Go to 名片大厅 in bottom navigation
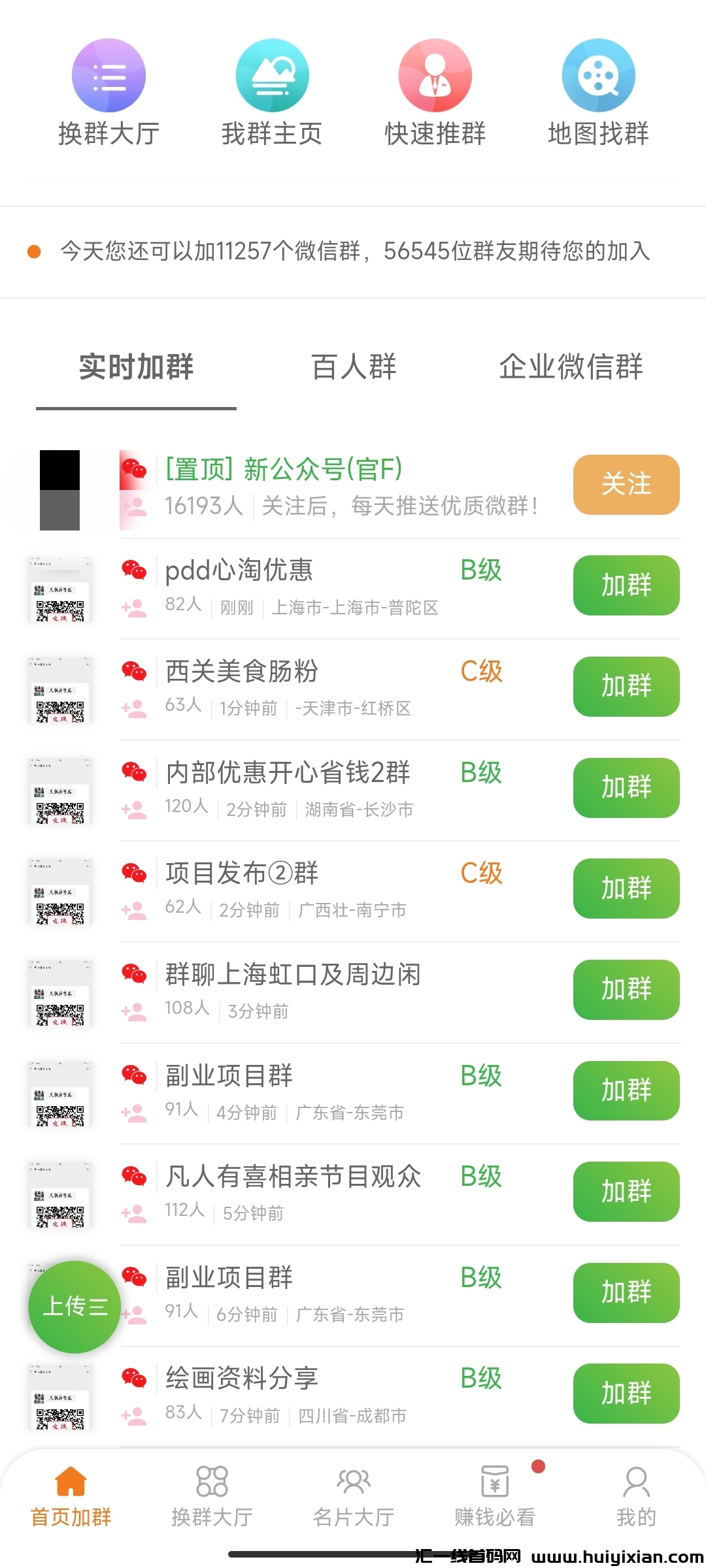 [x=354, y=1496]
